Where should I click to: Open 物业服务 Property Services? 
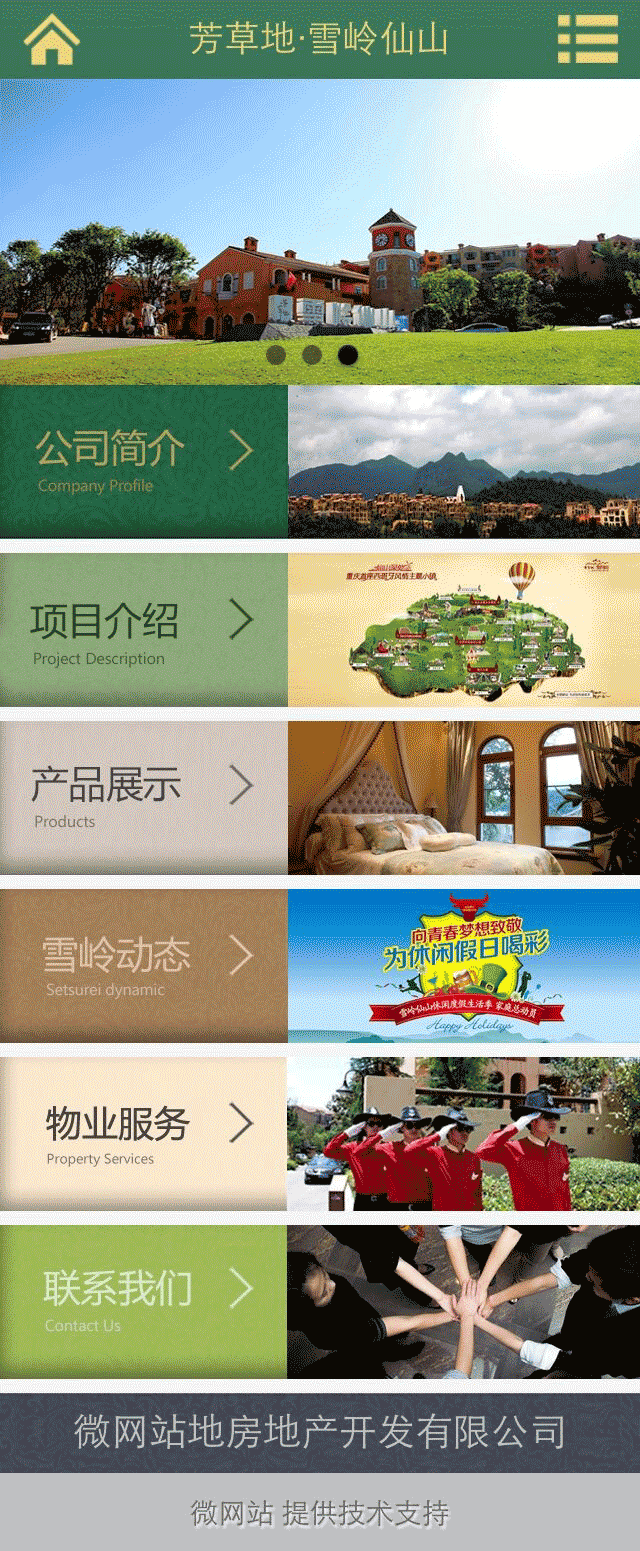coord(144,1134)
